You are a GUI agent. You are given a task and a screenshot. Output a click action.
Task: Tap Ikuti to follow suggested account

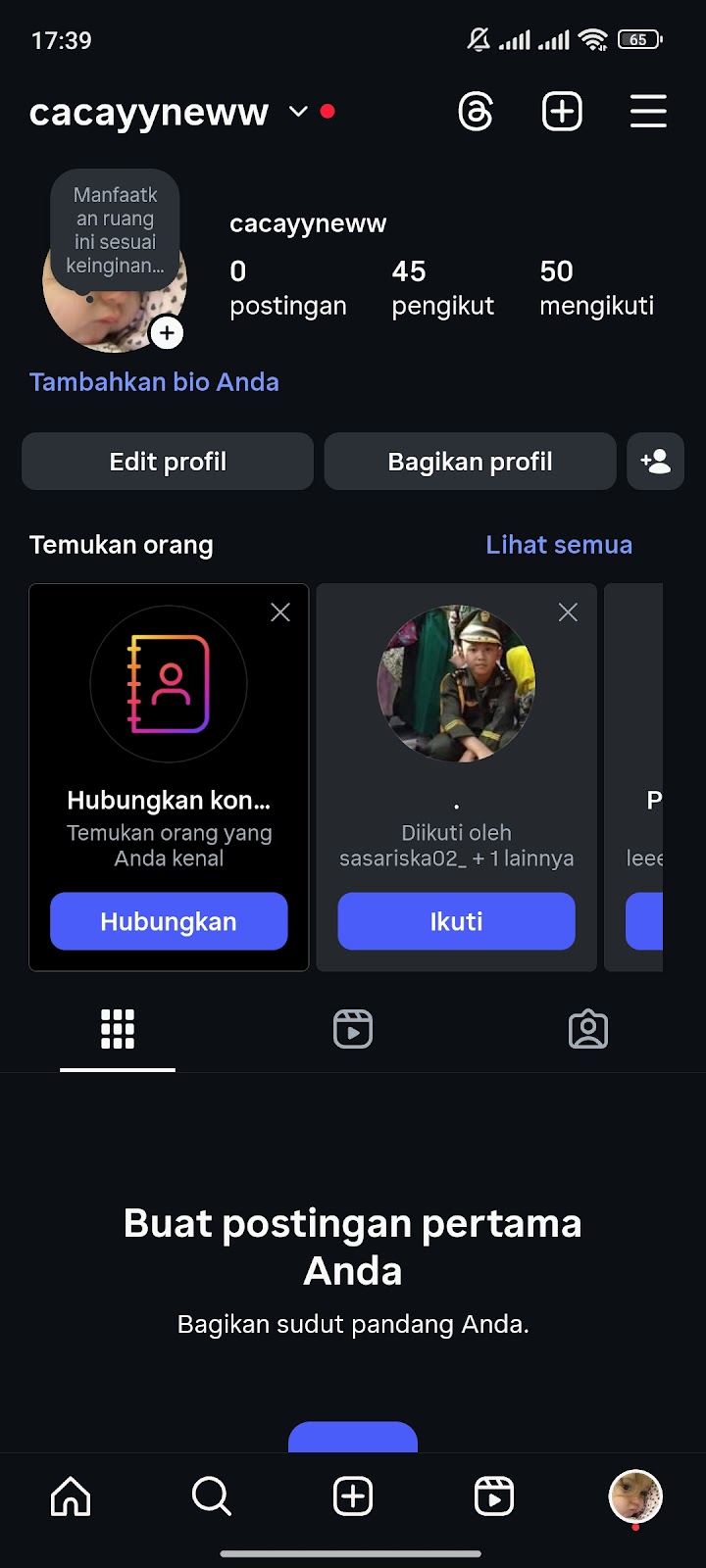click(456, 921)
